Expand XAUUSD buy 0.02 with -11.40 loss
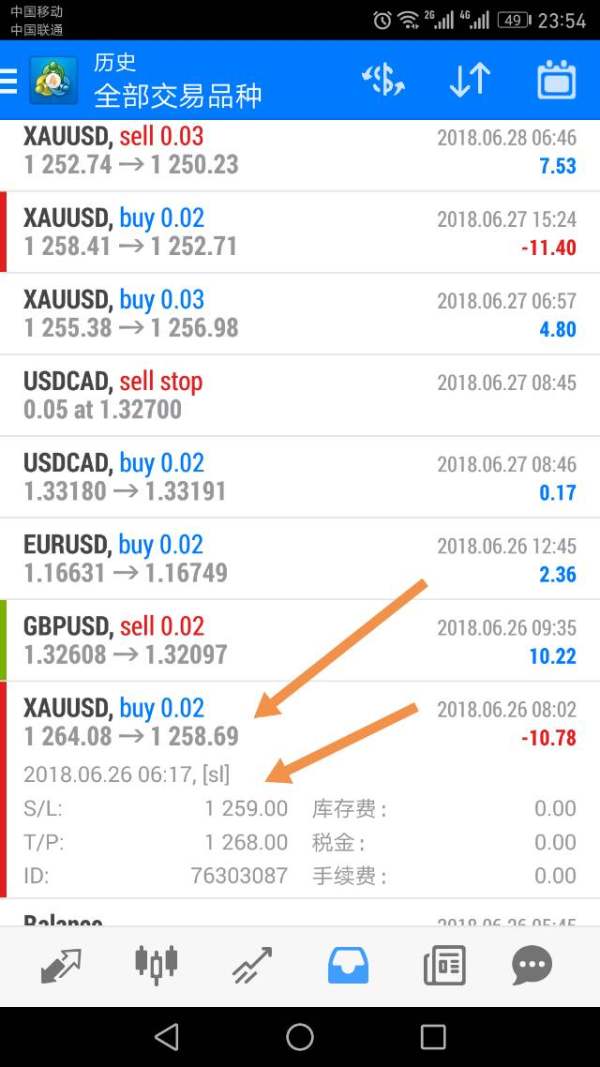 [300, 232]
